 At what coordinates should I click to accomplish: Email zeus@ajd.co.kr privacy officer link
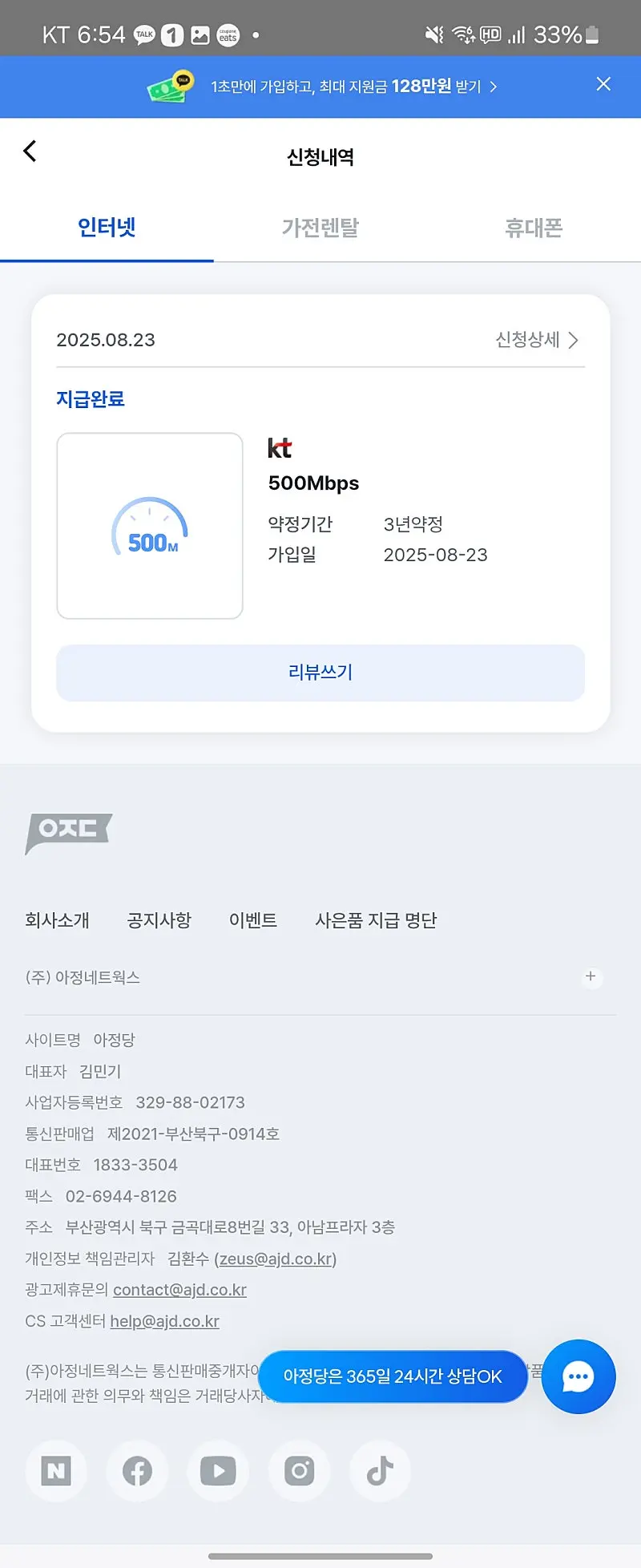click(x=277, y=1259)
